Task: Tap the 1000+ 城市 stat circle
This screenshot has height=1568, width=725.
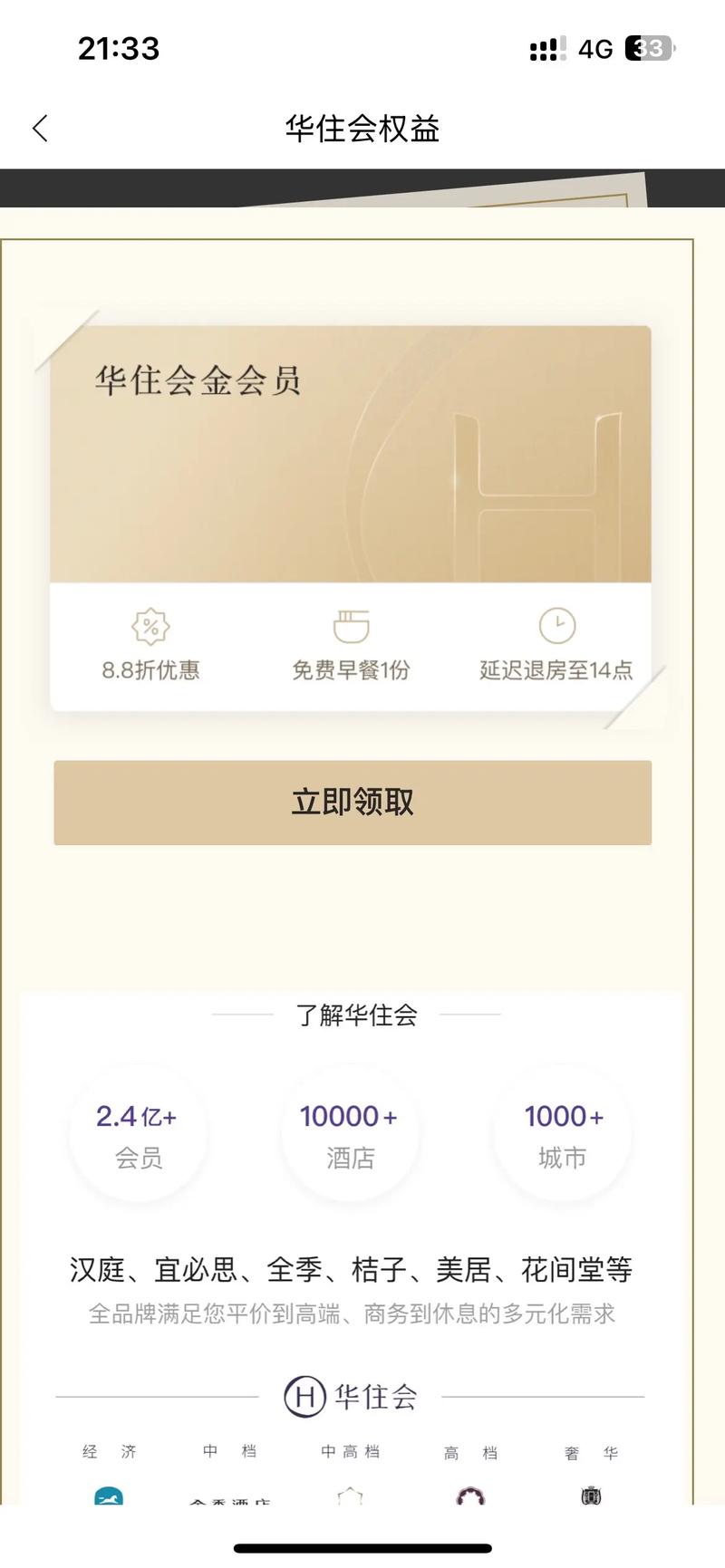Action: point(562,1134)
